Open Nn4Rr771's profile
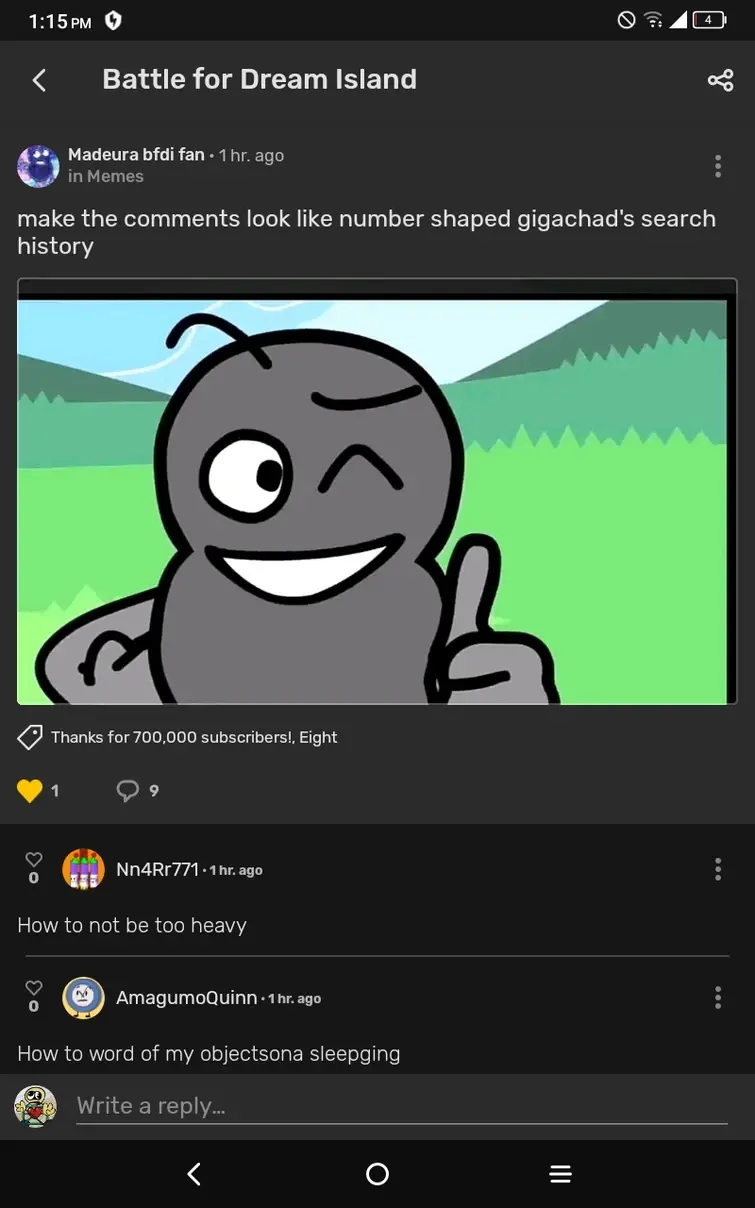The height and width of the screenshot is (1208, 755). pyautogui.click(x=157, y=870)
